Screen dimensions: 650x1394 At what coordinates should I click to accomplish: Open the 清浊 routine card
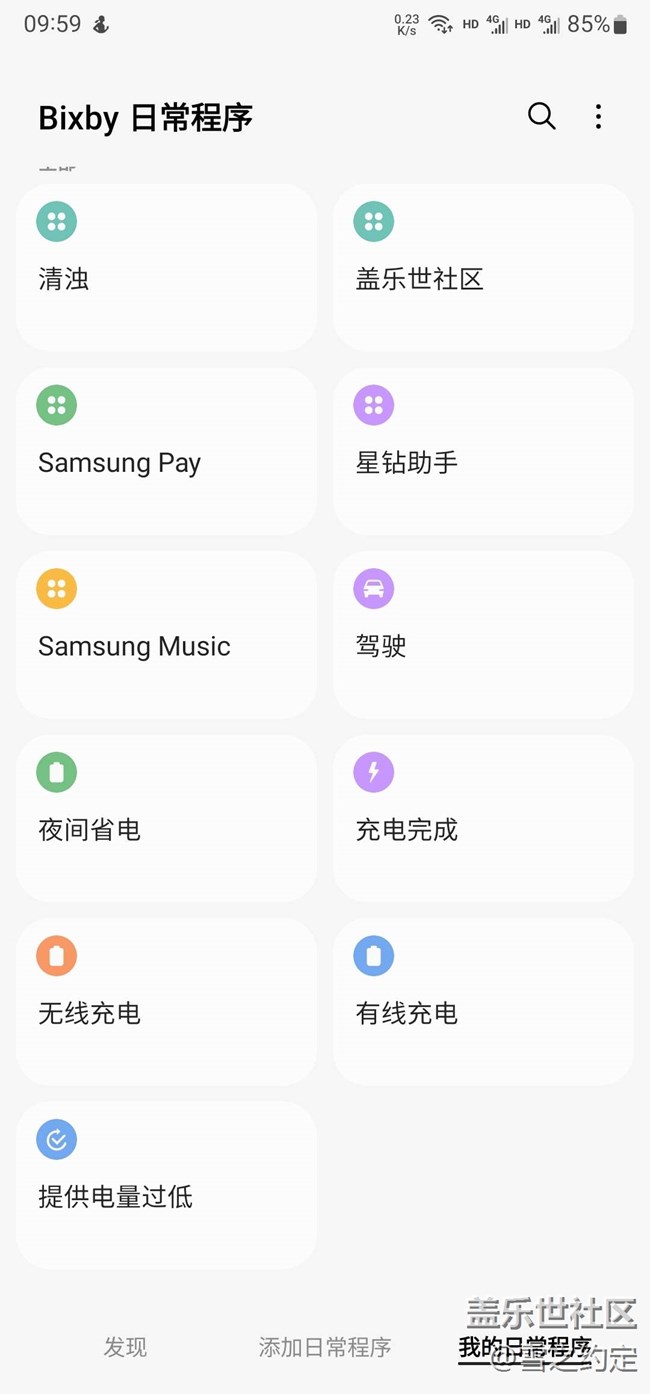pos(166,267)
